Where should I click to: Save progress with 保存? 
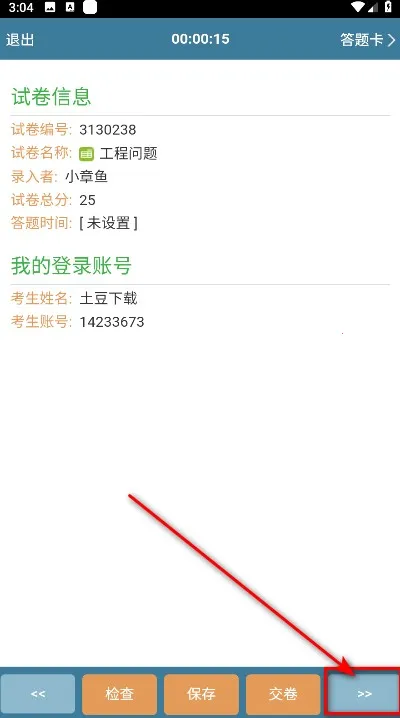(201, 694)
